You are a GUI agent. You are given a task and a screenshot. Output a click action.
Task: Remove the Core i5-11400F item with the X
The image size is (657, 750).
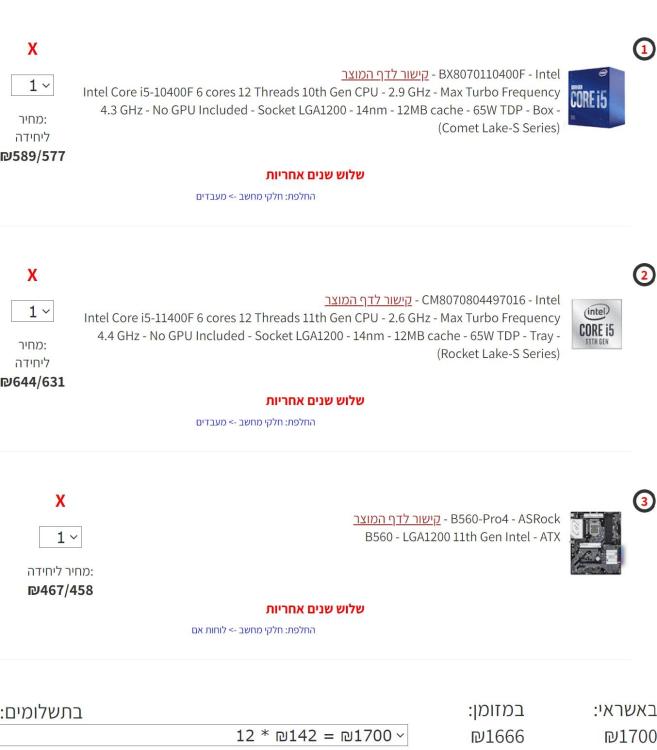point(33,274)
